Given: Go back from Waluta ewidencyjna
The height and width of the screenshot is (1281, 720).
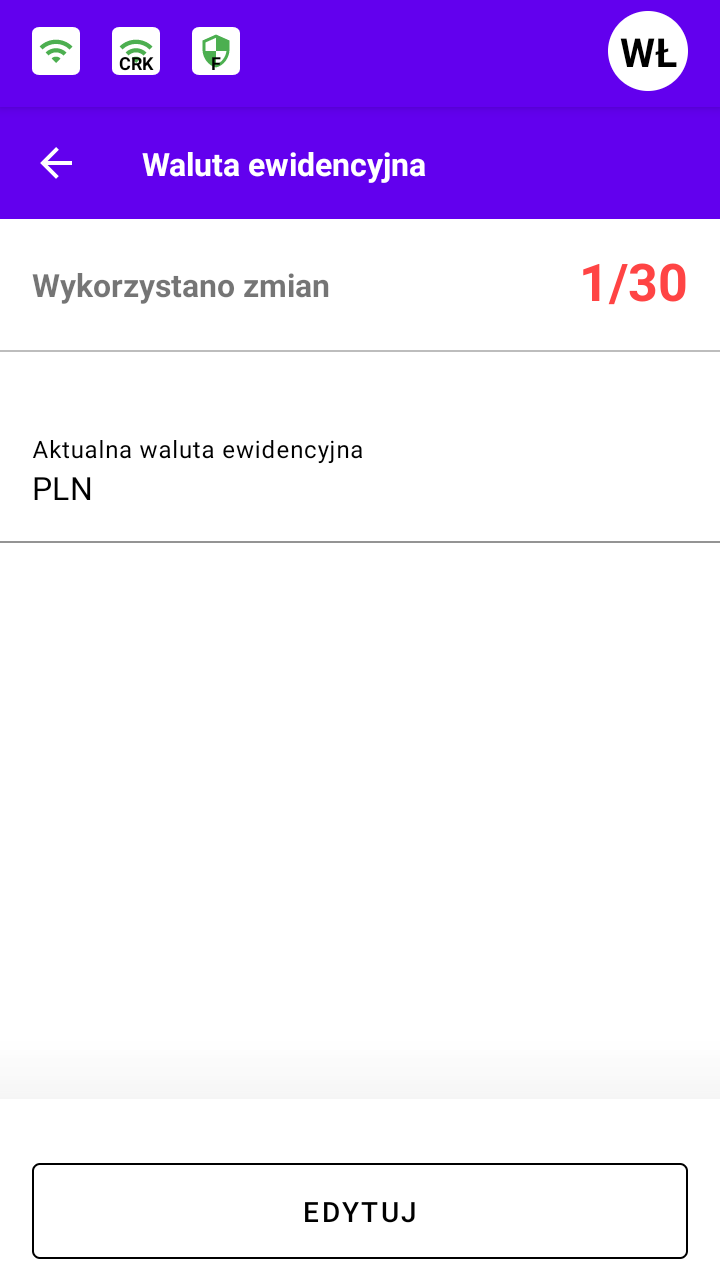Looking at the screenshot, I should [x=56, y=163].
